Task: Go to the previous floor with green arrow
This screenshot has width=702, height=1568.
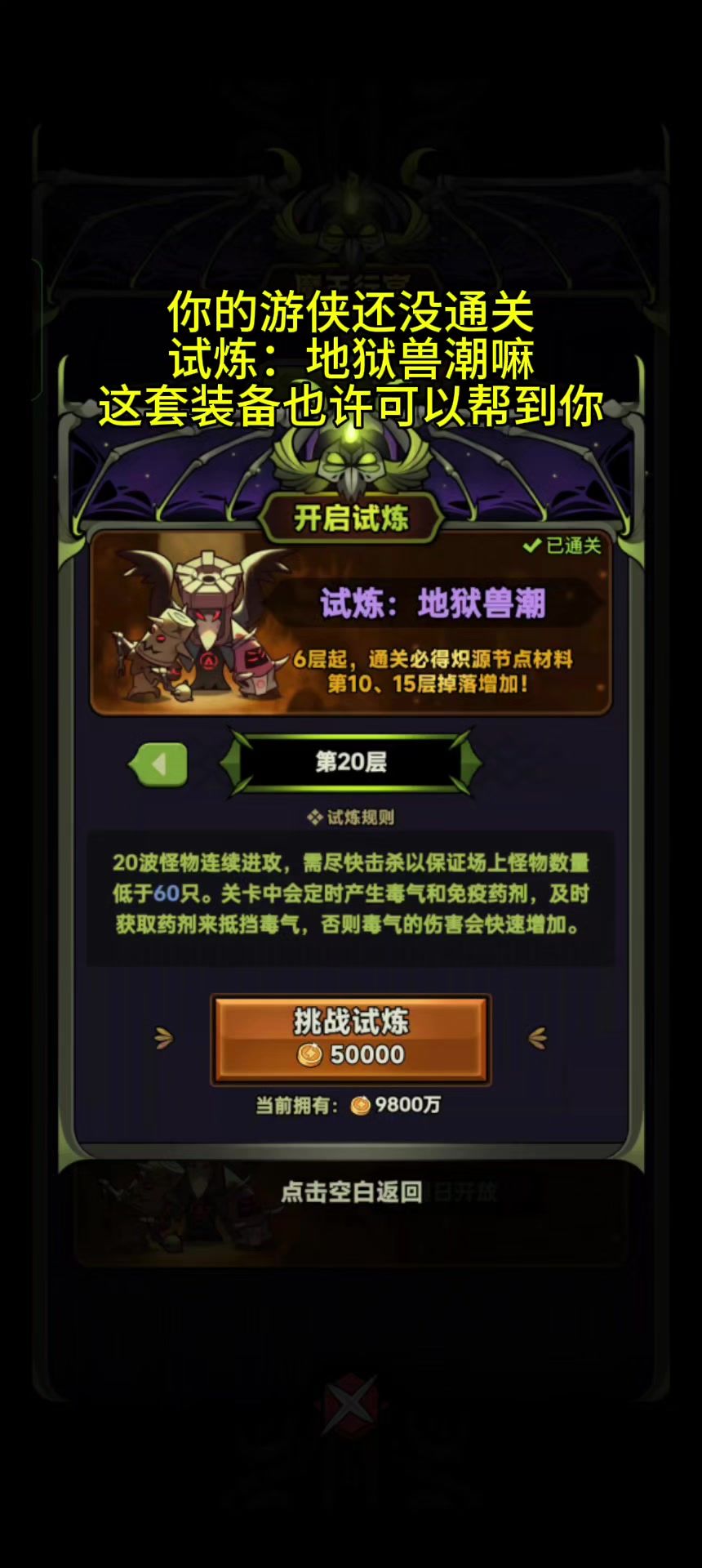Action: [159, 765]
